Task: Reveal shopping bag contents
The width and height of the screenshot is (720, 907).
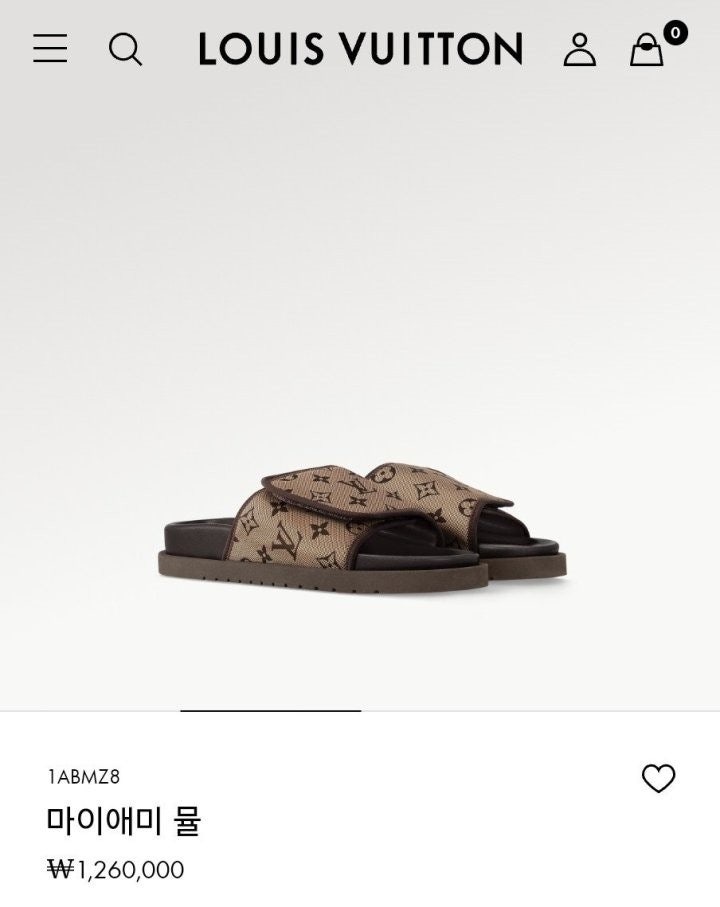Action: 645,49
